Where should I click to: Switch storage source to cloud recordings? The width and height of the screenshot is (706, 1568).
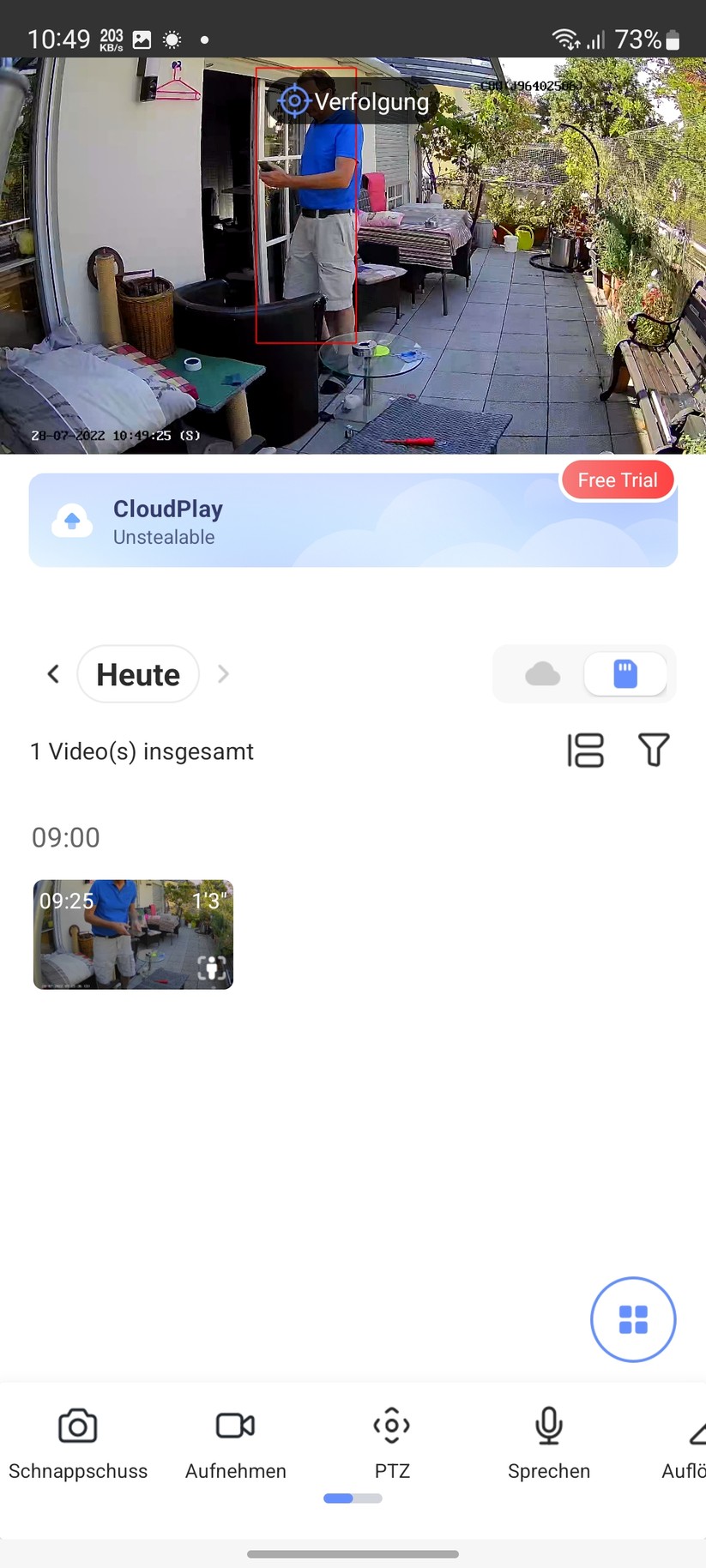click(x=543, y=674)
